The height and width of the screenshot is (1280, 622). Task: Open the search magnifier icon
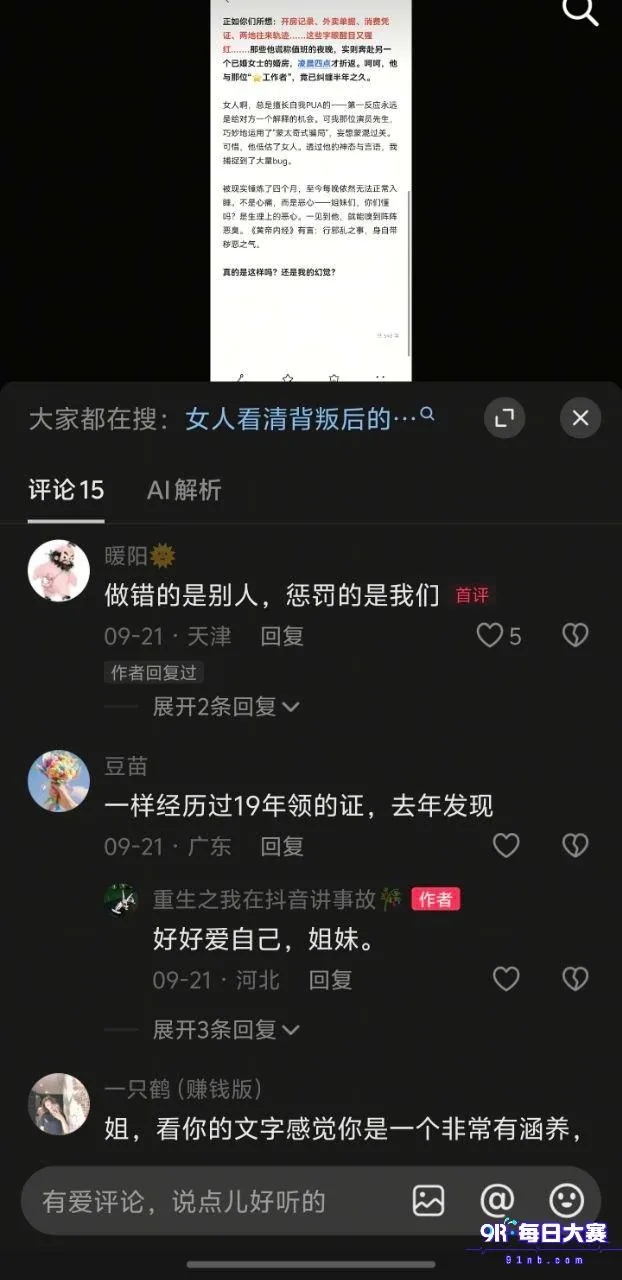[580, 10]
